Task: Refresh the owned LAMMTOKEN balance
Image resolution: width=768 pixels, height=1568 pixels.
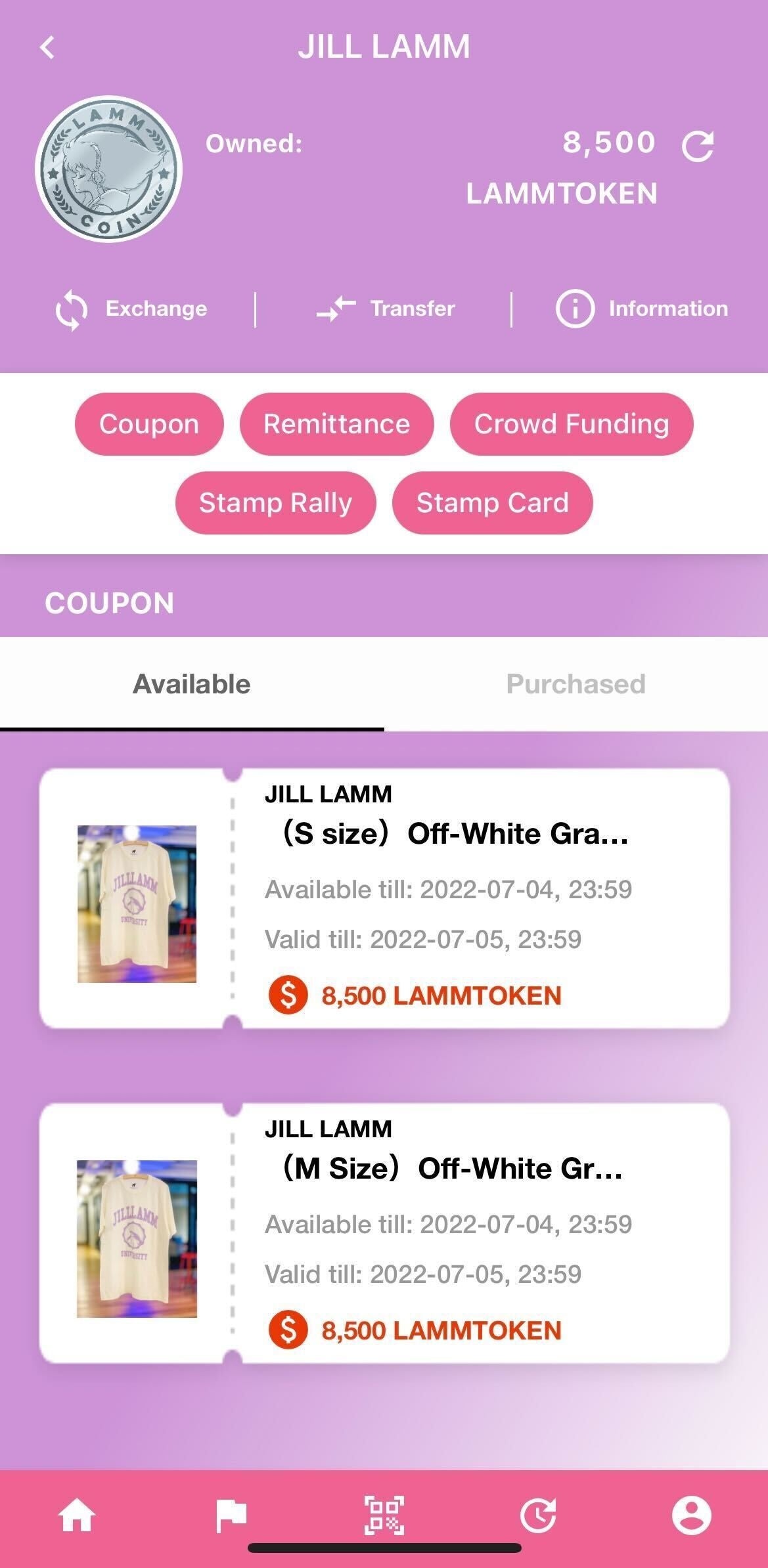Action: (x=698, y=146)
